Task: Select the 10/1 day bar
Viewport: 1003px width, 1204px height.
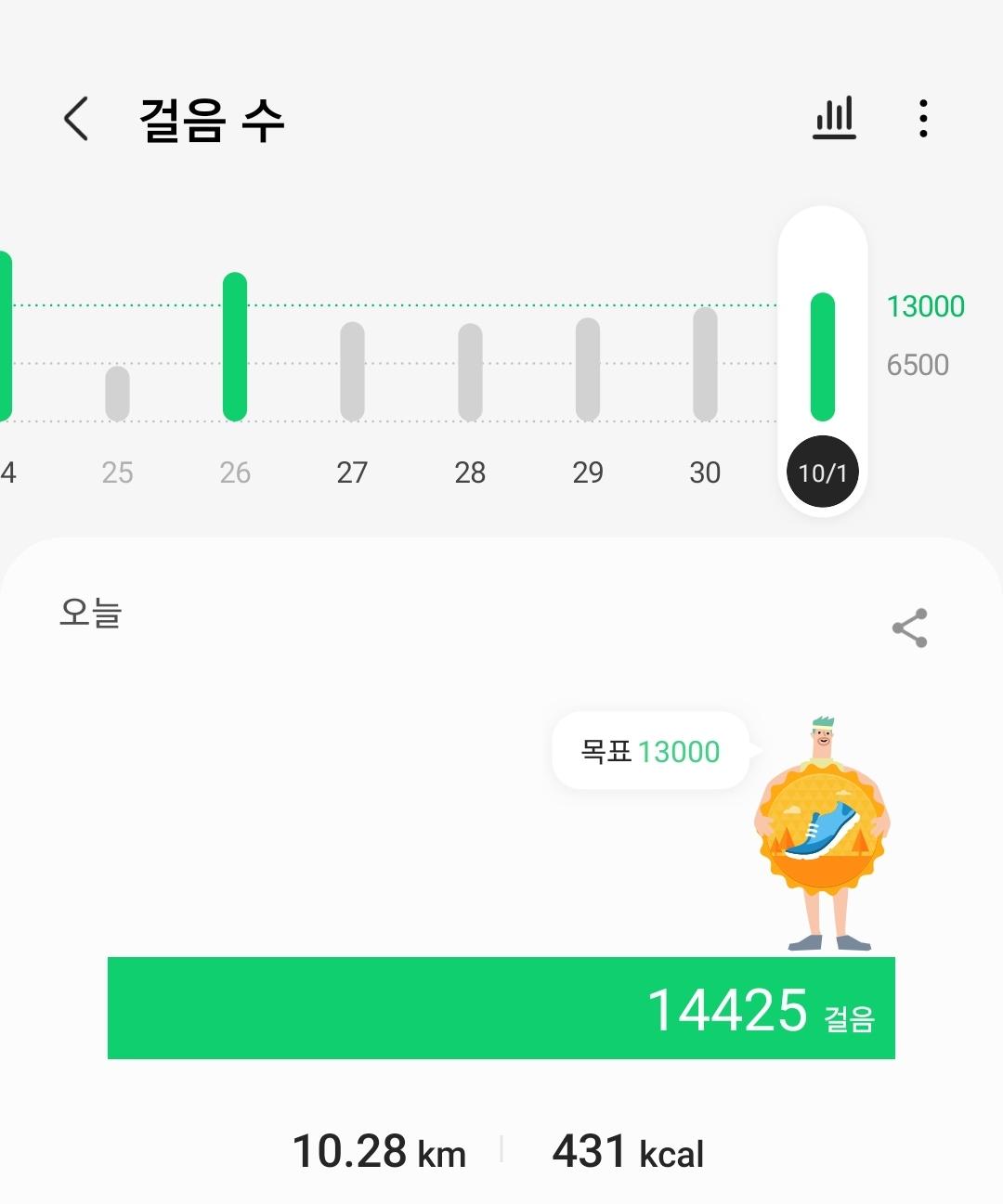Action: 823,357
